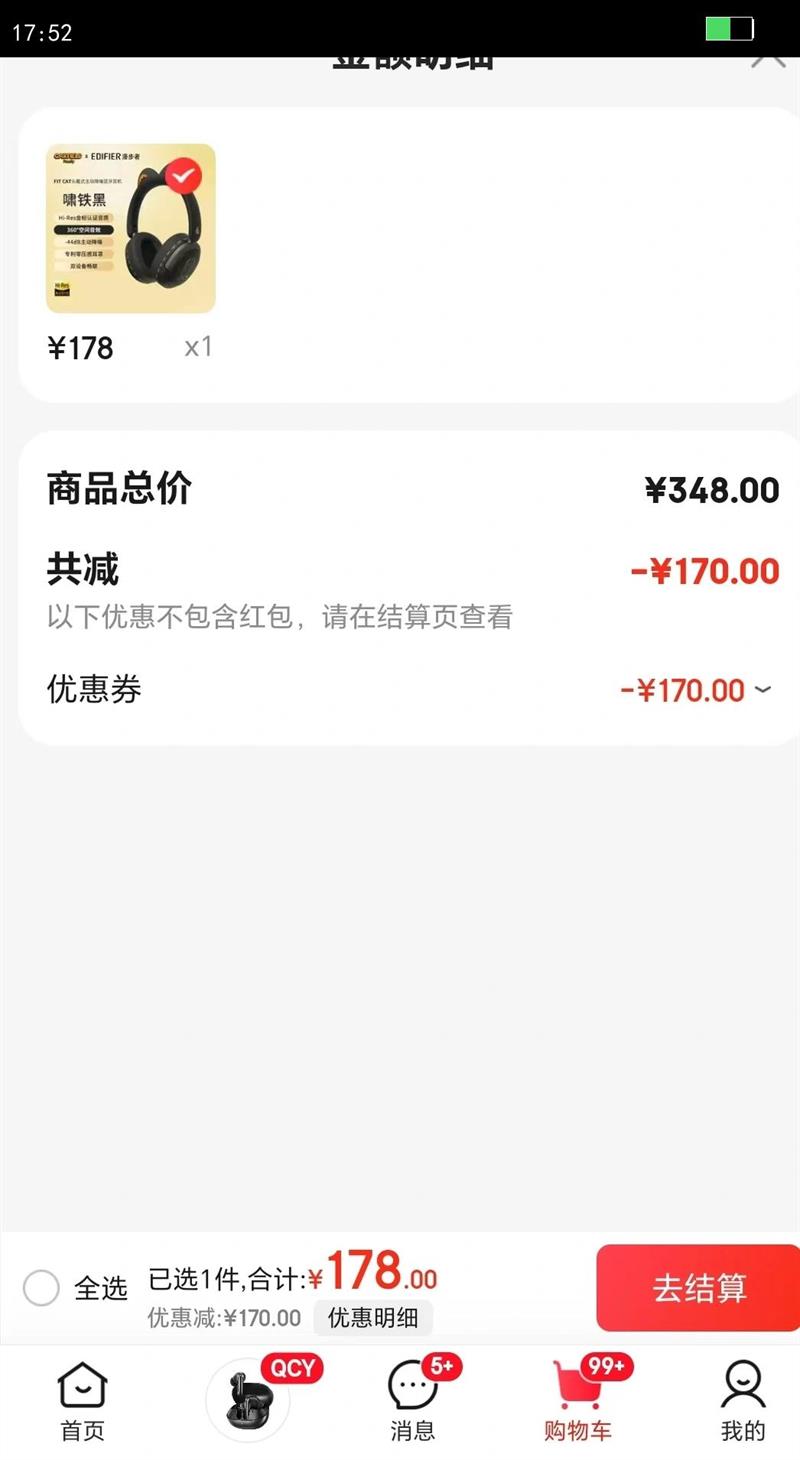The height and width of the screenshot is (1460, 800).
Task: Open the 我的 profile tab
Action: 742,1402
